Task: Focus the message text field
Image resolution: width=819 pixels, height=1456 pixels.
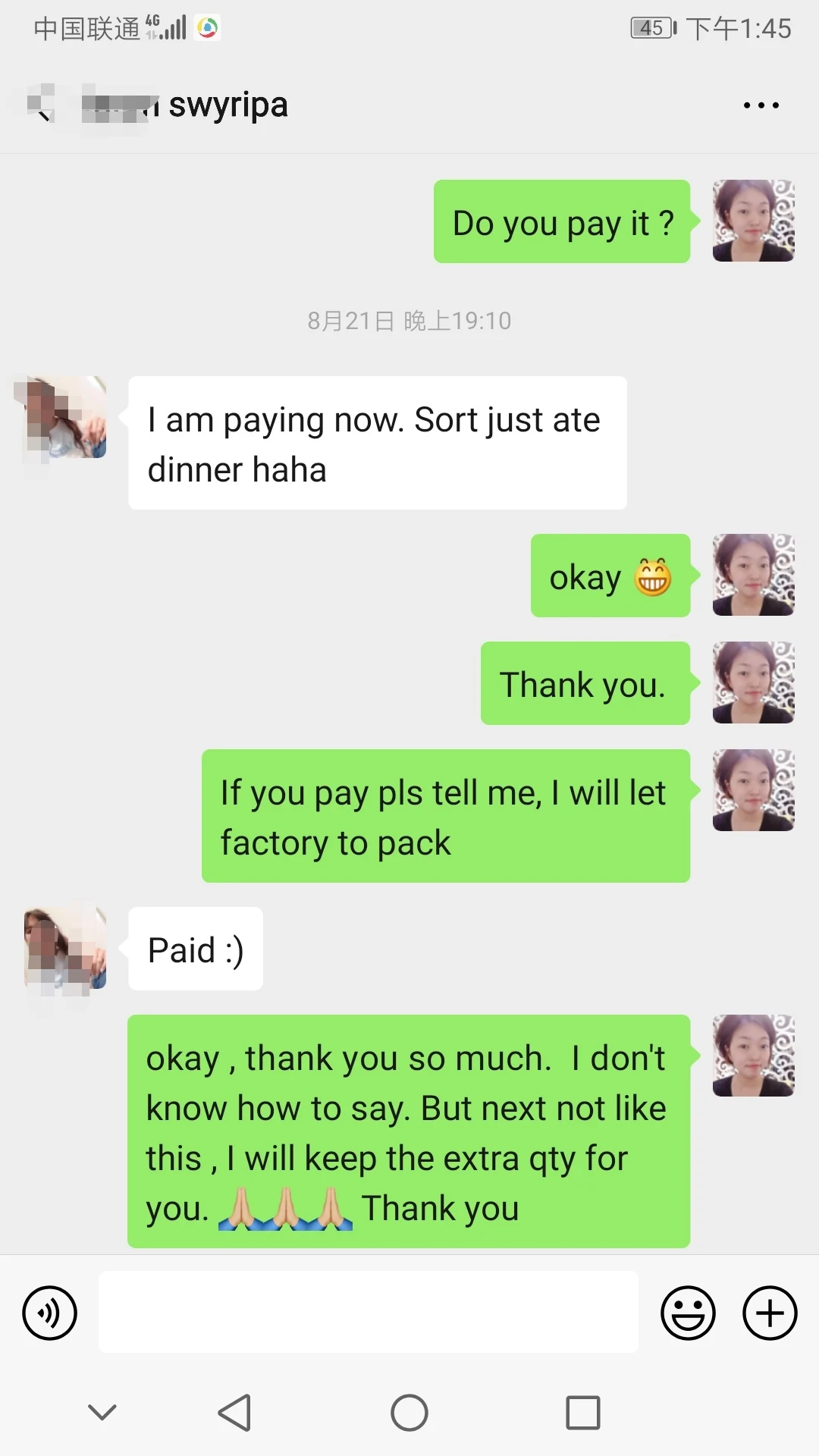Action: (368, 1312)
